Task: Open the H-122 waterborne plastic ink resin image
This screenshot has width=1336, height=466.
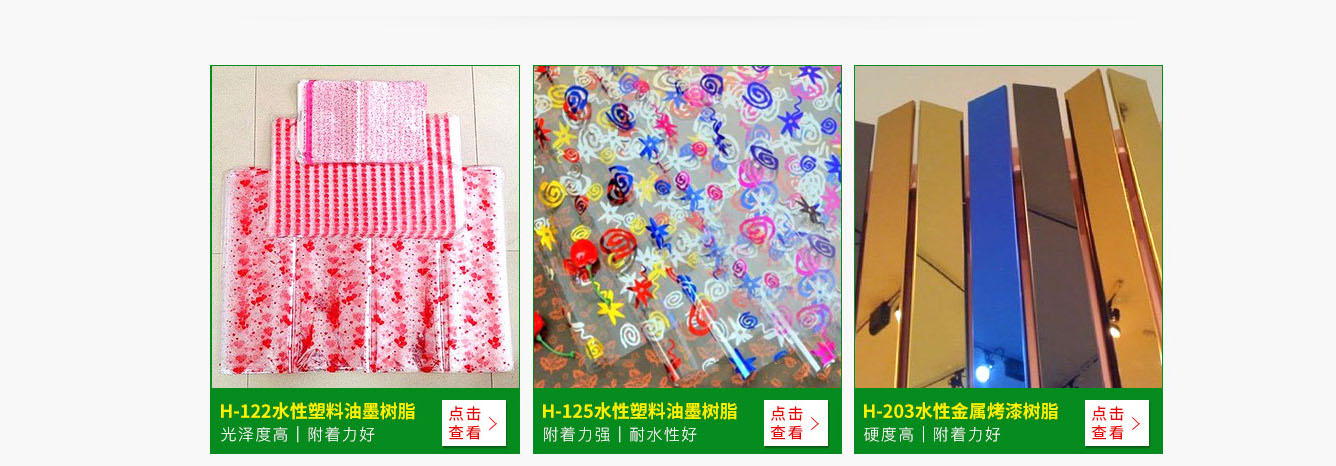Action: coord(365,227)
